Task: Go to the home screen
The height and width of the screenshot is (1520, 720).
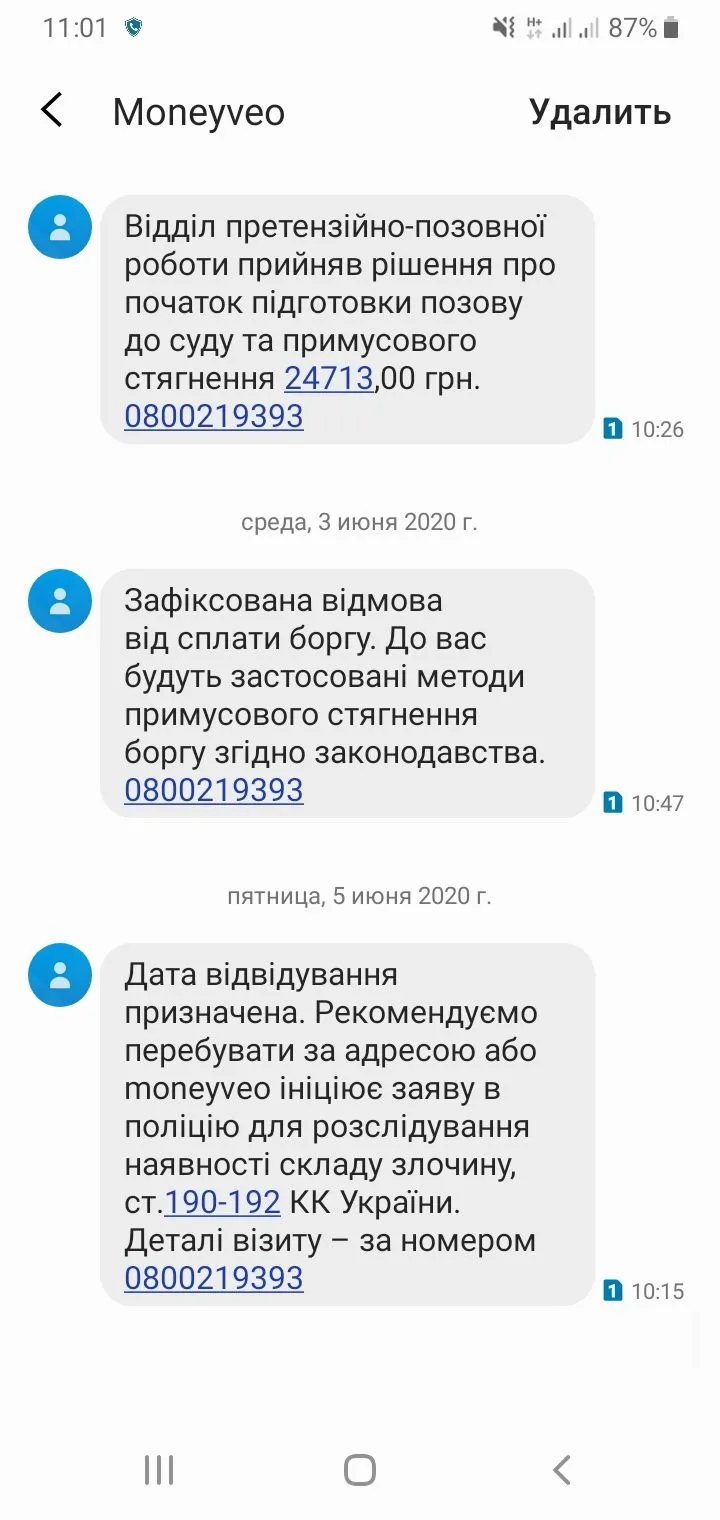Action: [x=360, y=1470]
